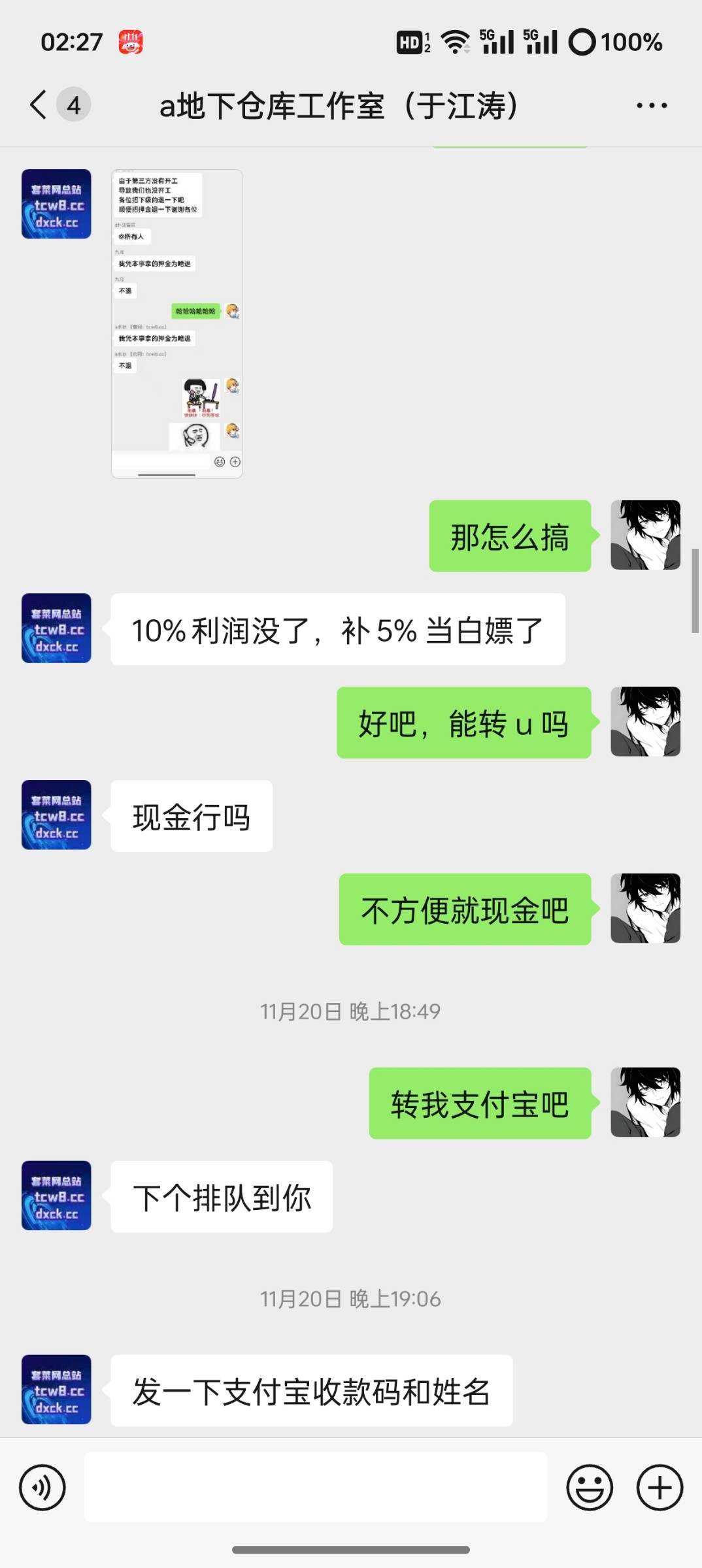Open the shared screenshot image
This screenshot has width=702, height=1568.
point(176,323)
